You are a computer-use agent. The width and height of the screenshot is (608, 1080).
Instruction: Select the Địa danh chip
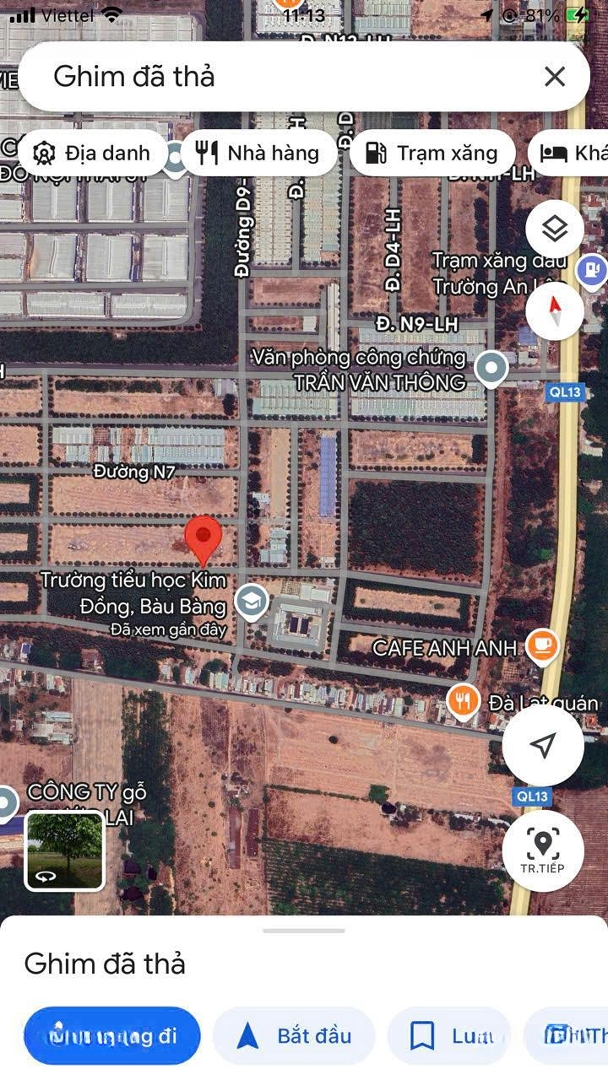pos(92,153)
